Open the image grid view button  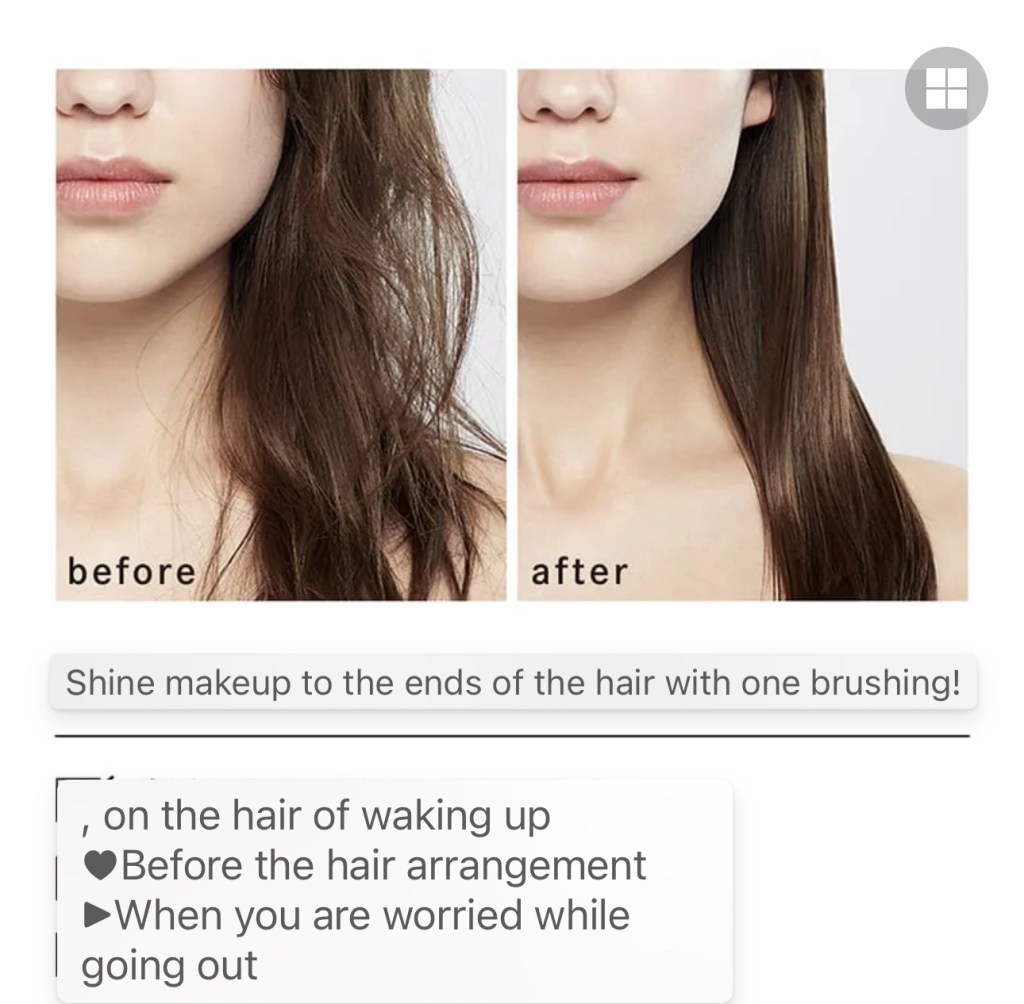pos(945,90)
